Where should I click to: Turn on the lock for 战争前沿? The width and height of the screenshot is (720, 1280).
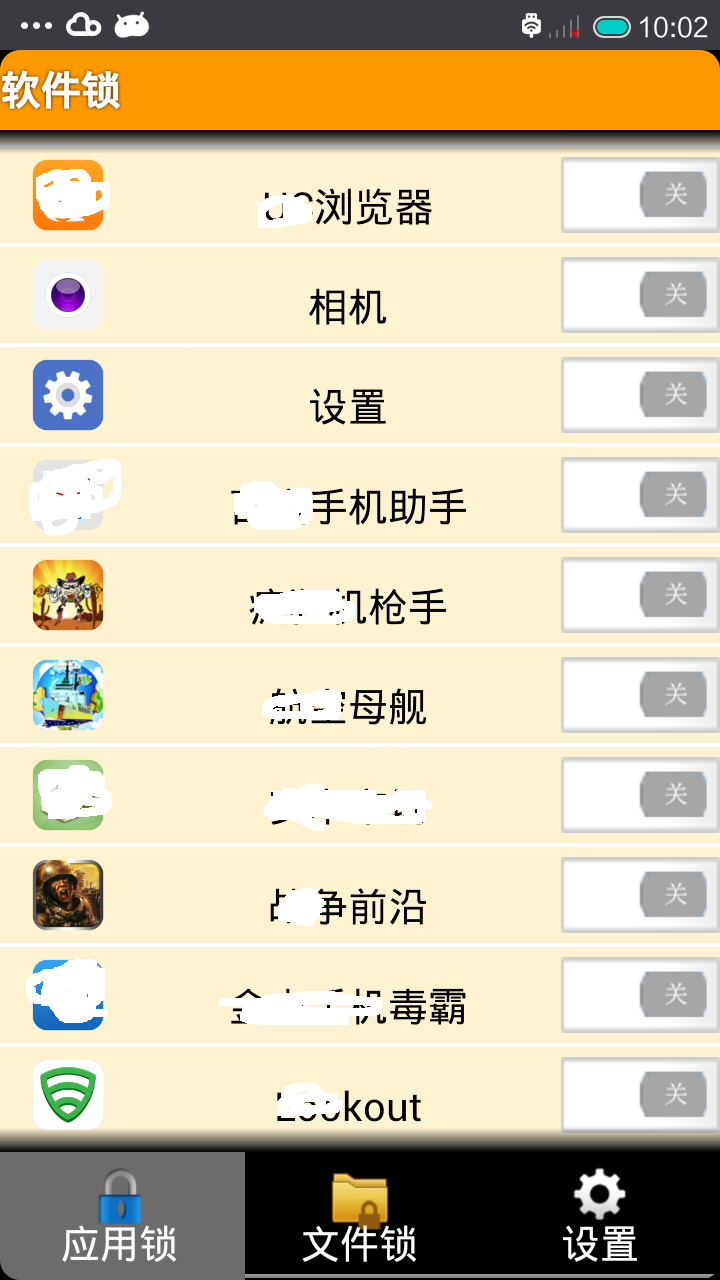639,895
